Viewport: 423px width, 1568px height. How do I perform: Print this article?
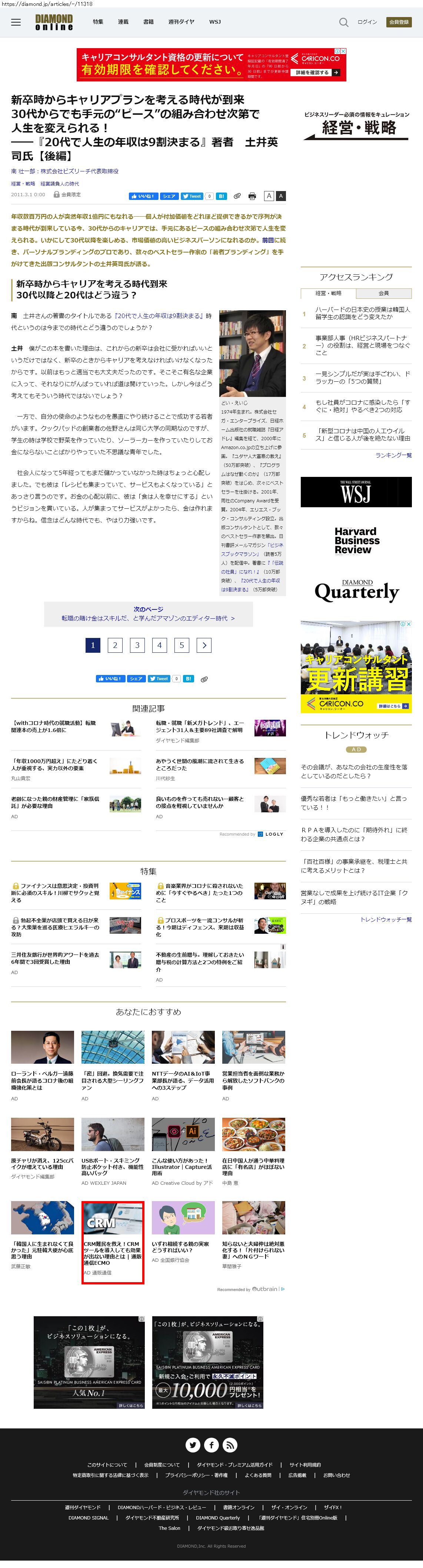(x=252, y=196)
